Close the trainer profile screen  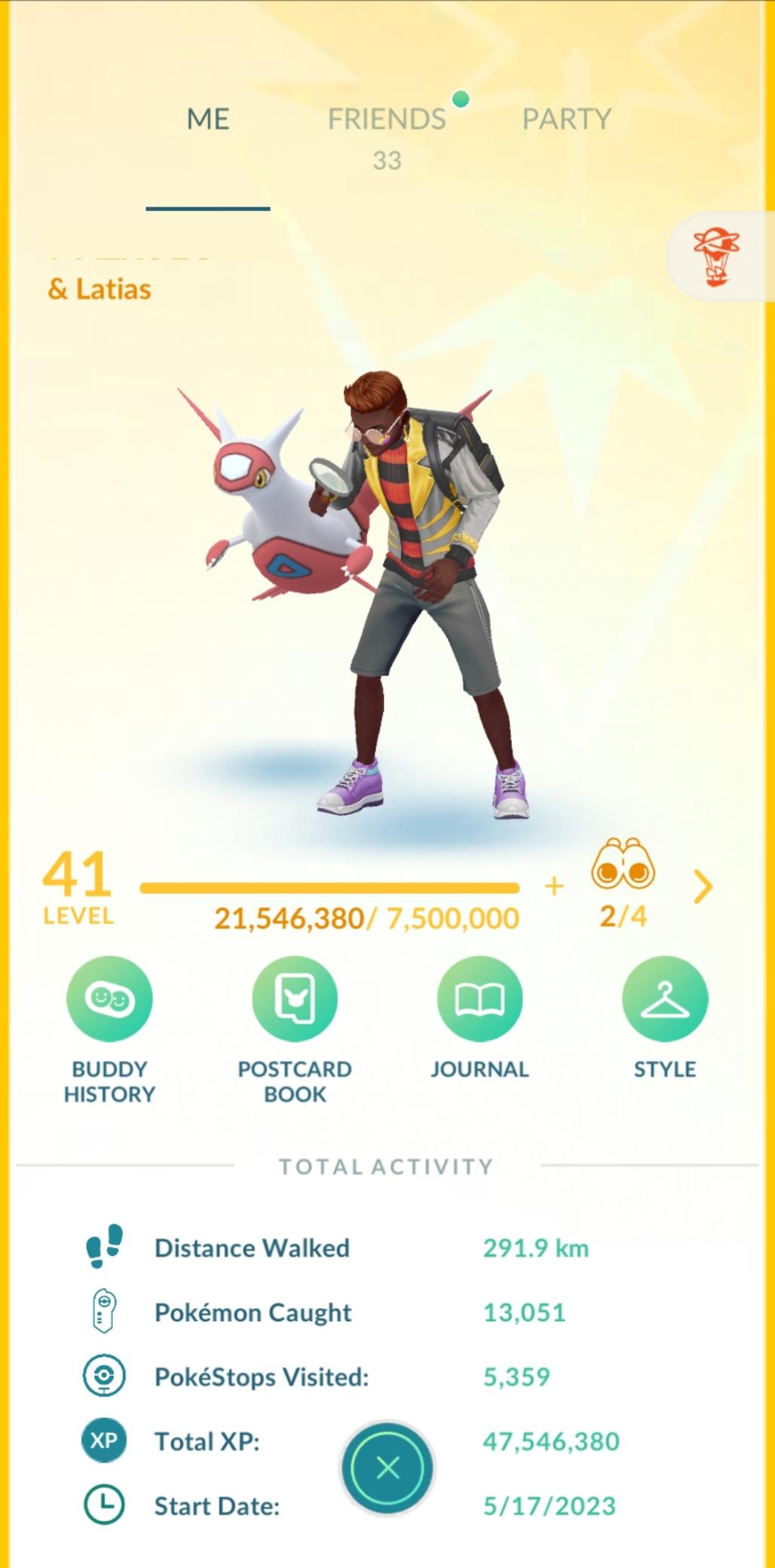tap(387, 1468)
